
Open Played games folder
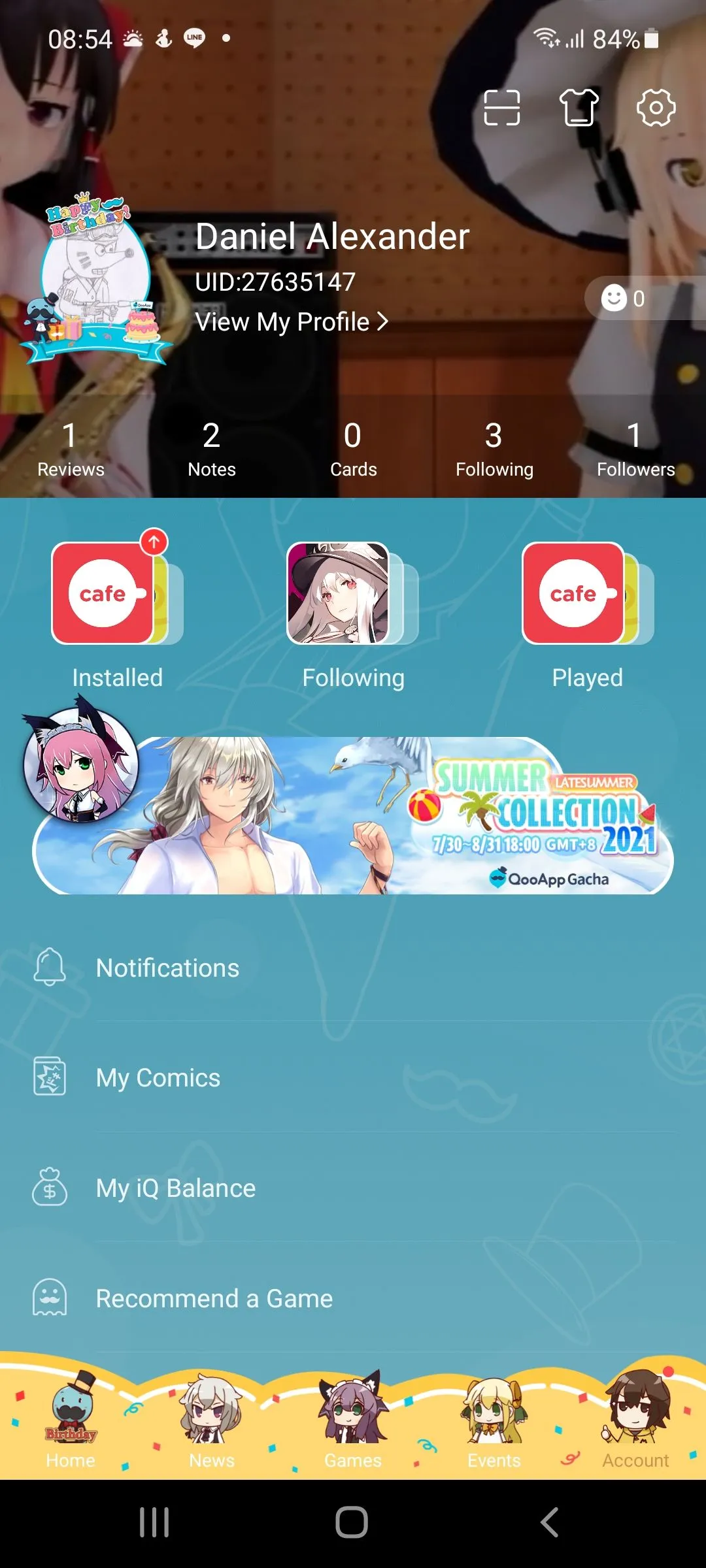[587, 613]
